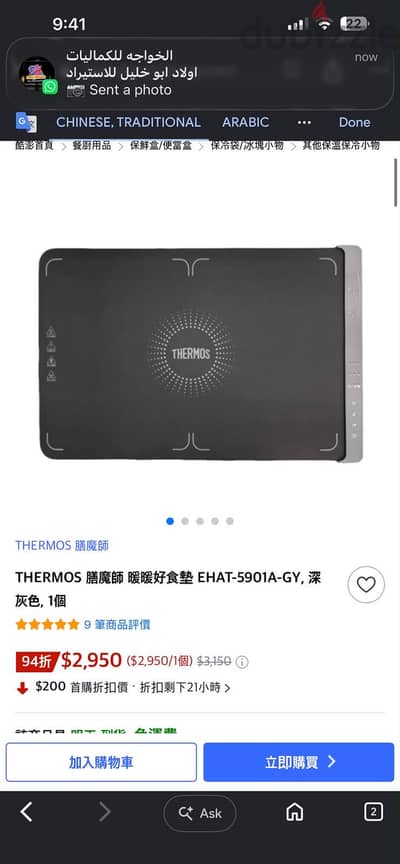This screenshot has height=864, width=400.
Task: Open the translate bar's more options
Action: [304, 122]
